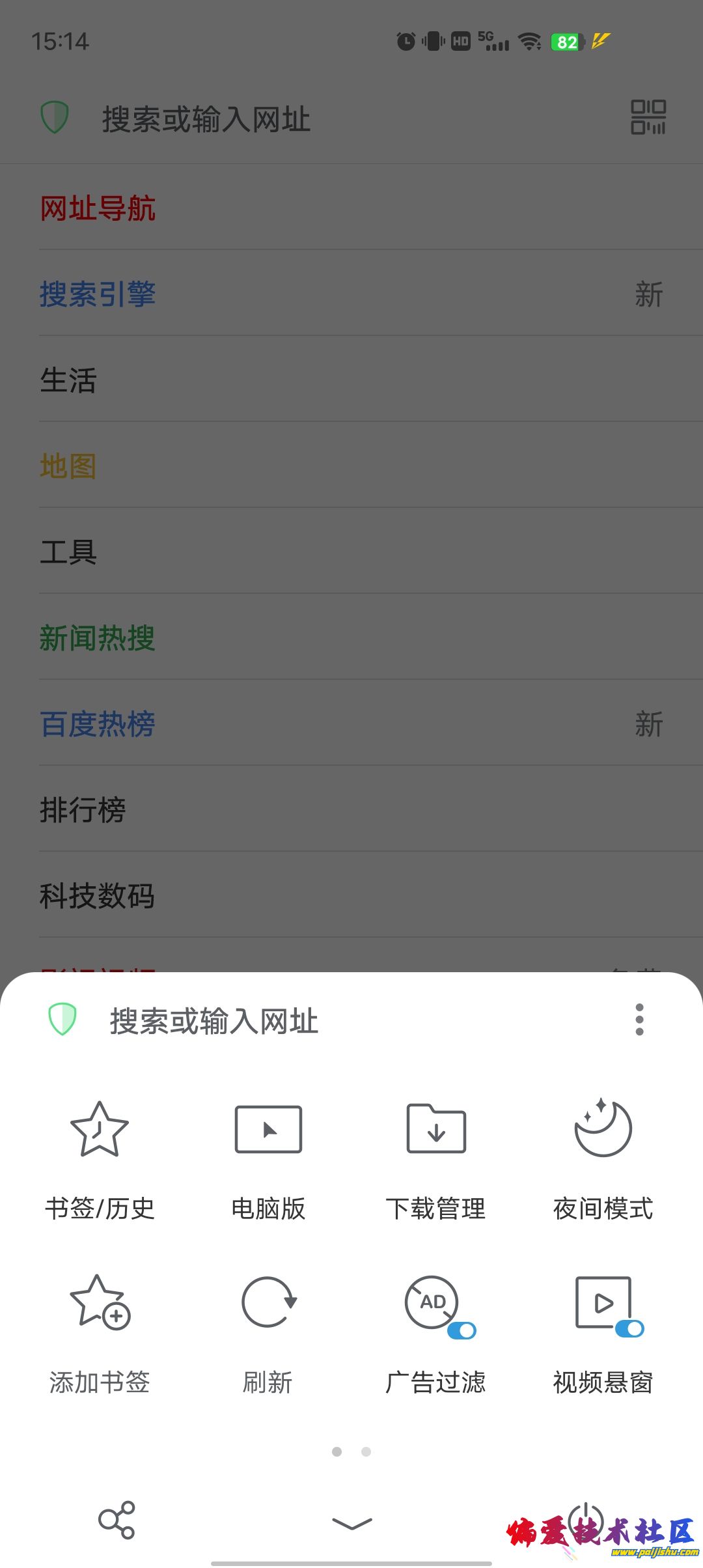Tap the share icon at the bottom
This screenshot has height=1568, width=703.
(117, 1520)
